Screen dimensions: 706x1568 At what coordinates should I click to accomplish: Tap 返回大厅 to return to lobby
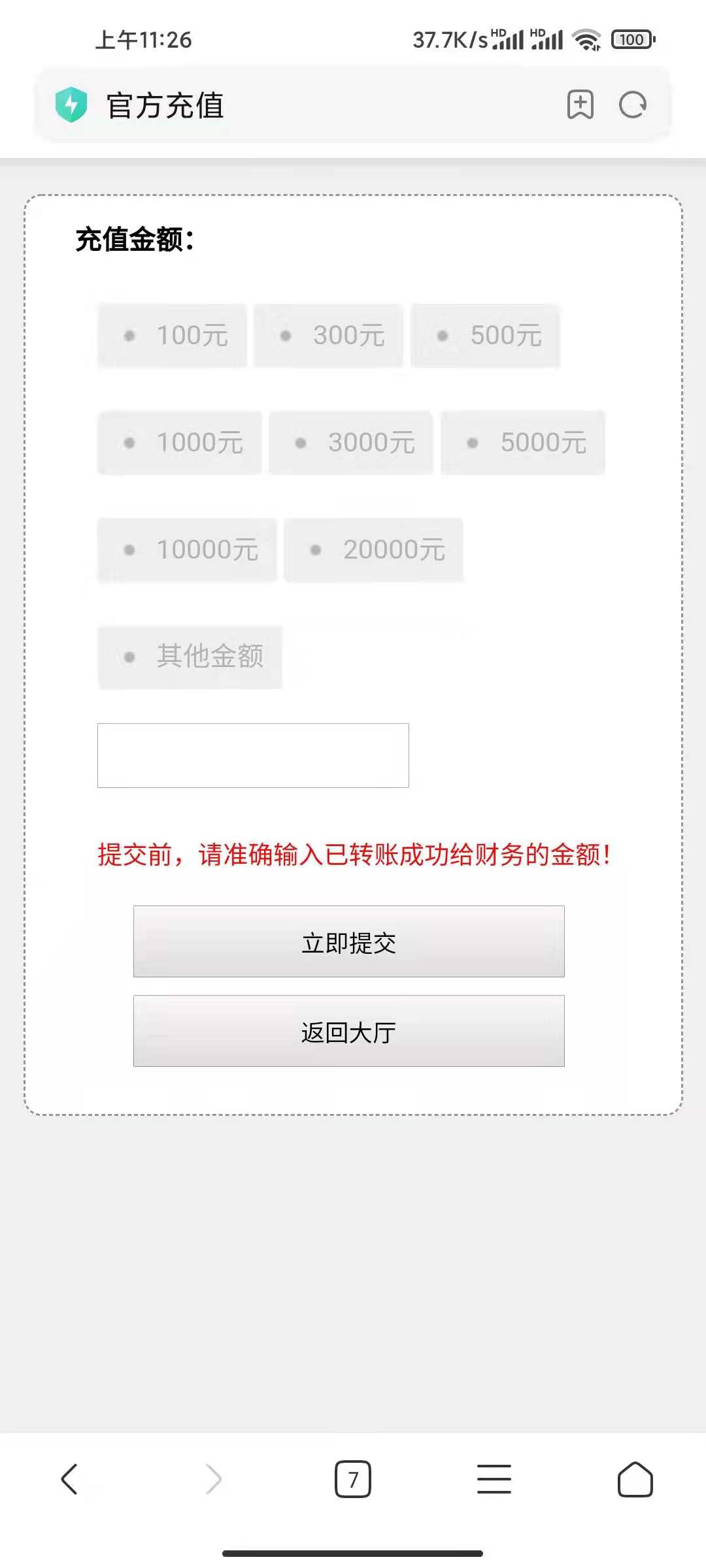[348, 1031]
